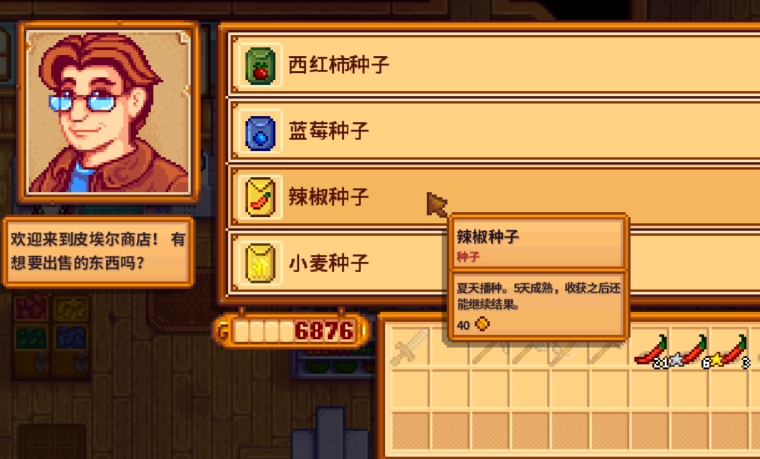Sell the silver-star stack of 6 peppers
Image resolution: width=760 pixels, height=459 pixels.
click(694, 350)
